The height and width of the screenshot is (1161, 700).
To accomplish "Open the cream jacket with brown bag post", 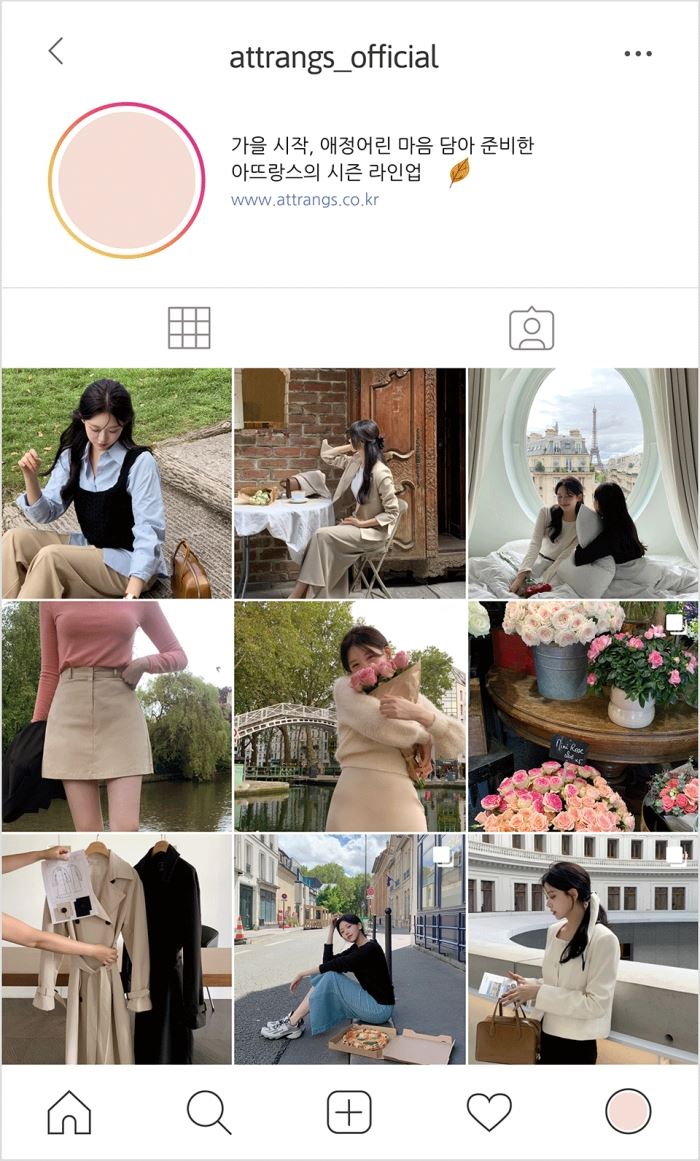I will coord(583,949).
